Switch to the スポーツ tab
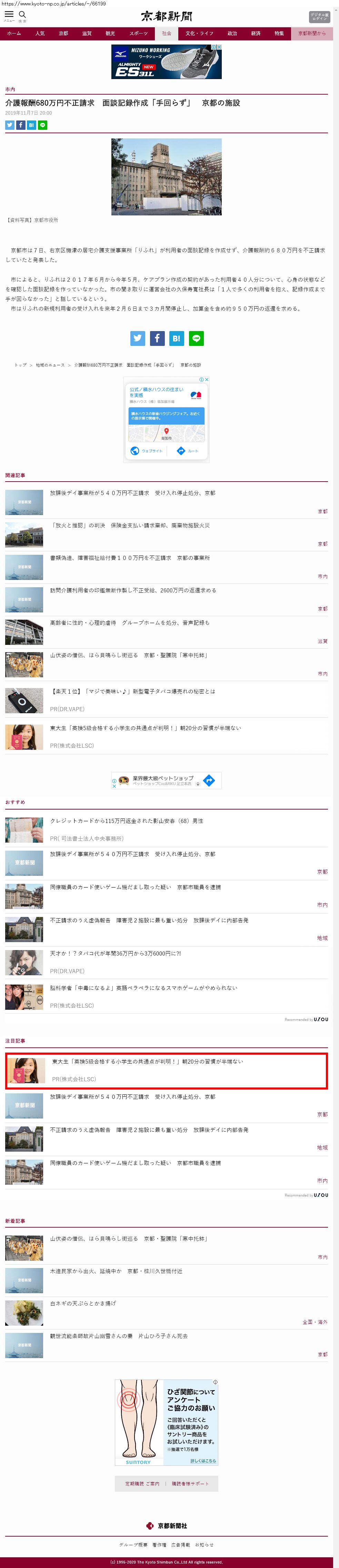Screen dimensions: 339x1568 [x=139, y=33]
